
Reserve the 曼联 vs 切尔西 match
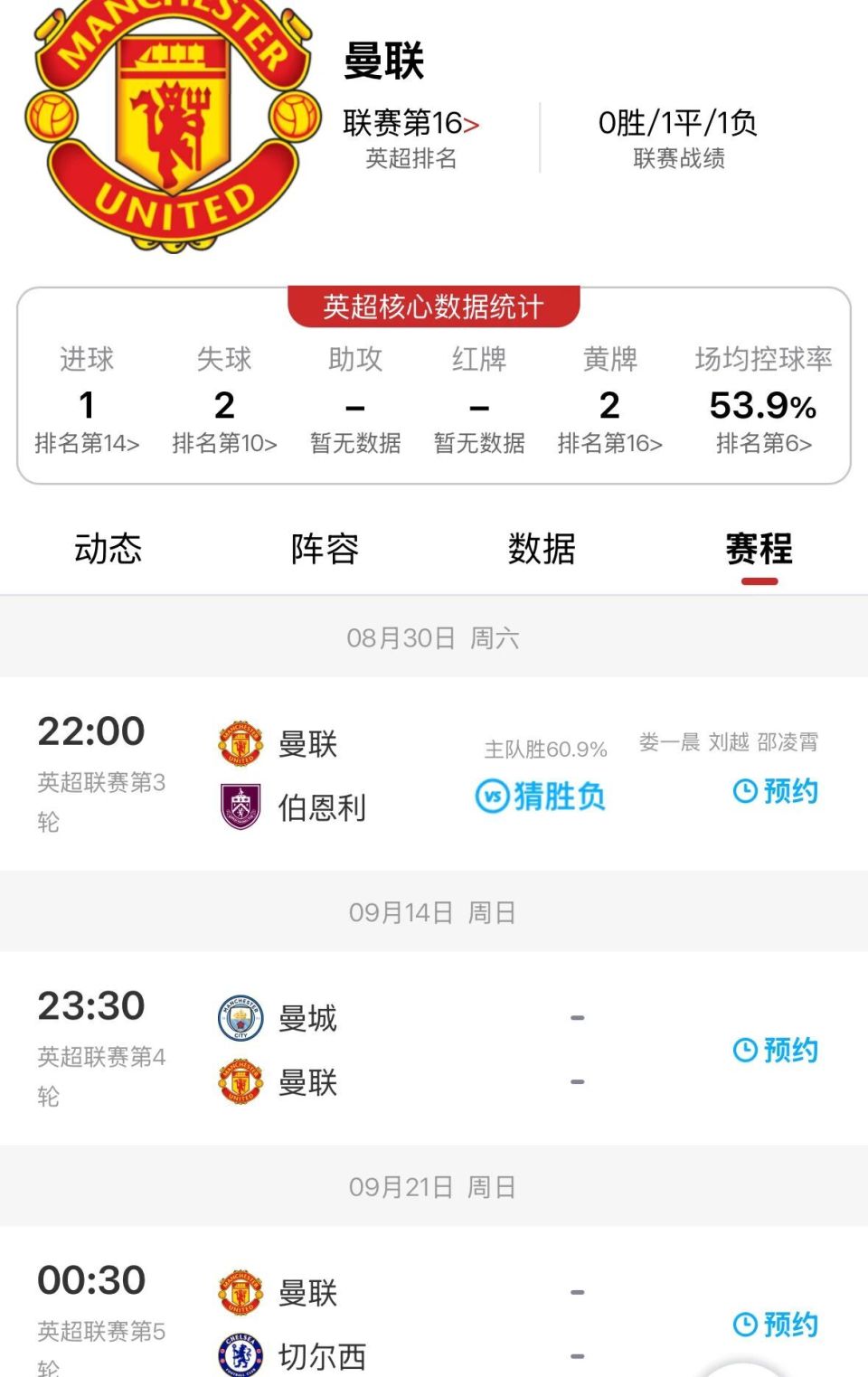(x=776, y=1325)
